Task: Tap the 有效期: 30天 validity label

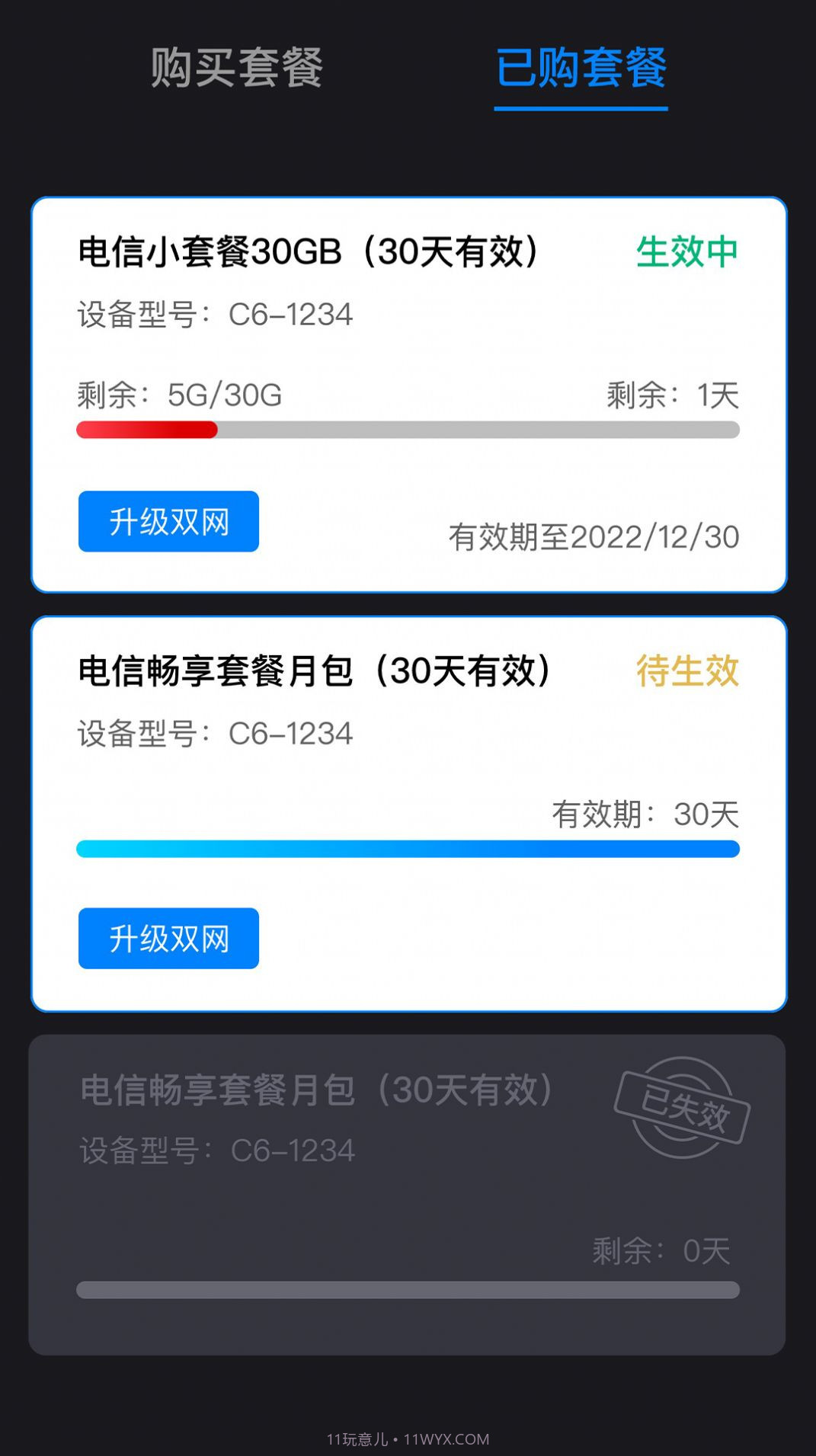Action: [x=645, y=814]
